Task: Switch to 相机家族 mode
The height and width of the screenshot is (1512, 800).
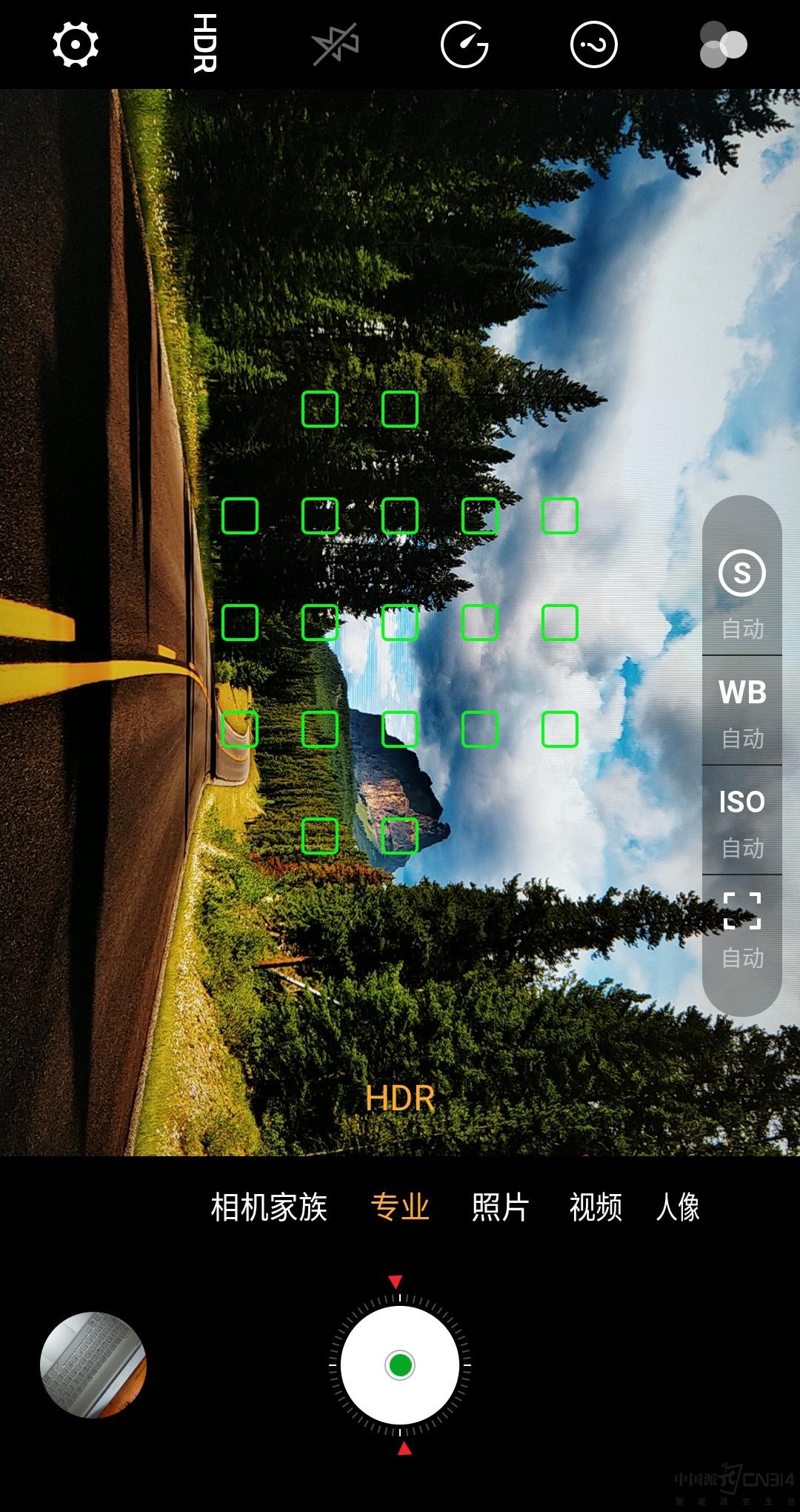Action: click(269, 1207)
